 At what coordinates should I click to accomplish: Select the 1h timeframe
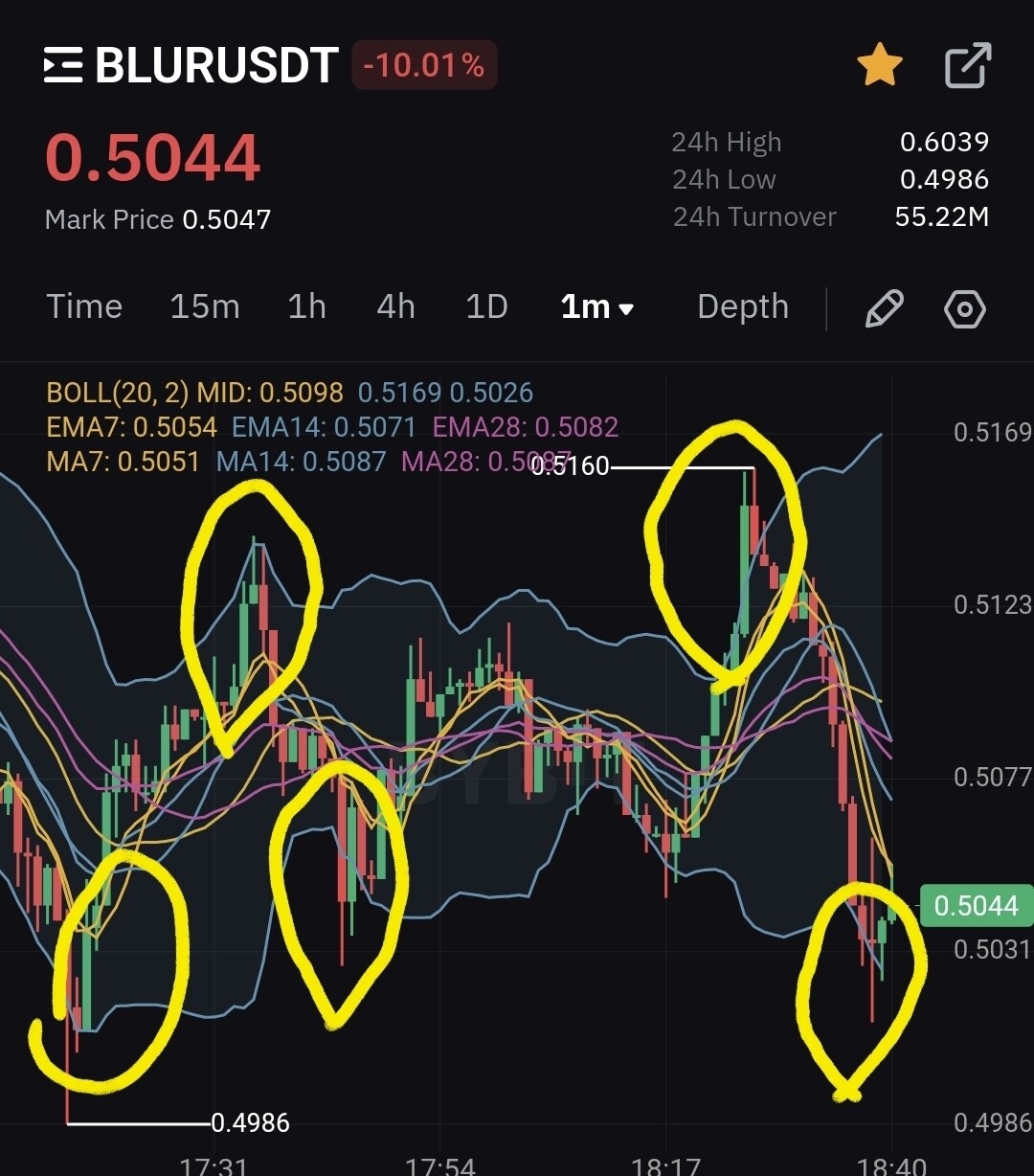(x=306, y=307)
